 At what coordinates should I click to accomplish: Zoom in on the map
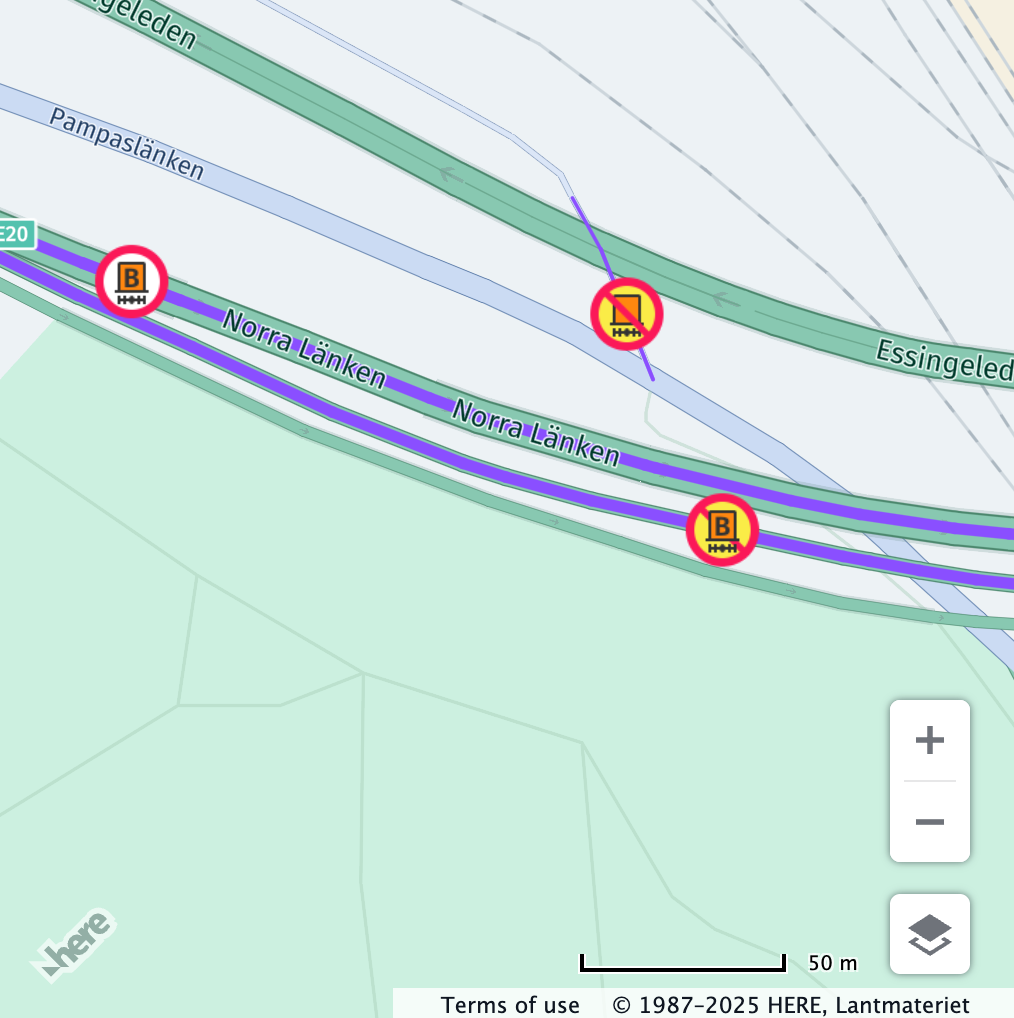(929, 741)
